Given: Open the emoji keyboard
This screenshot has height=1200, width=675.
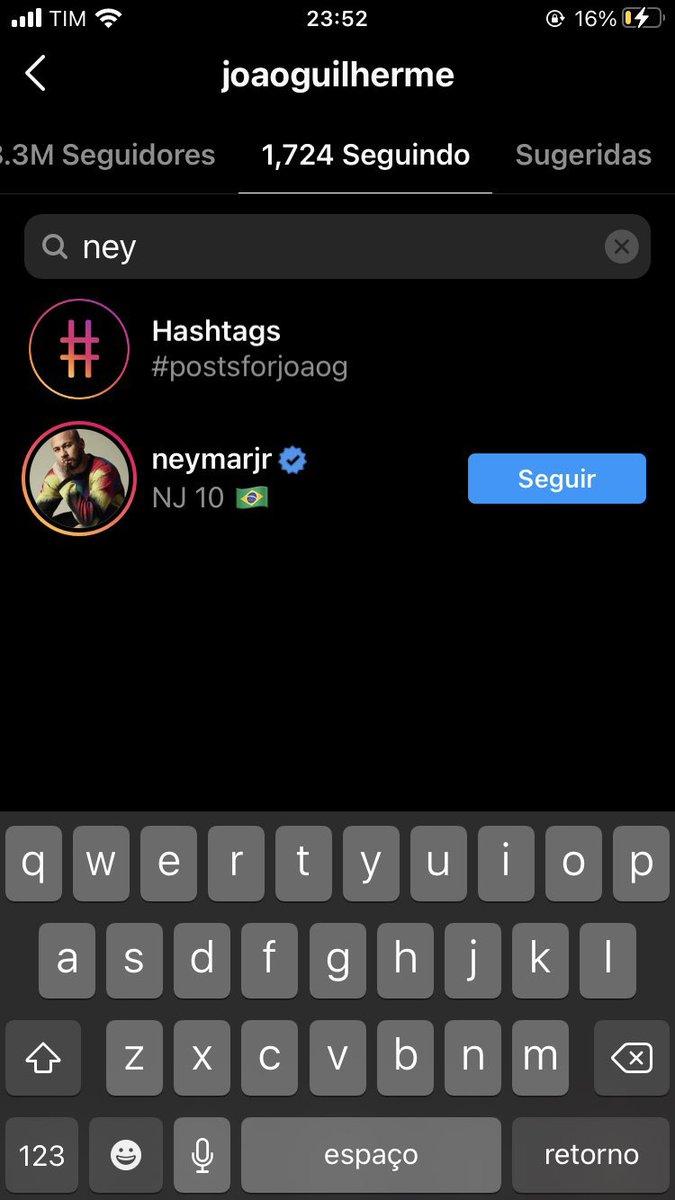Looking at the screenshot, I should point(126,1155).
